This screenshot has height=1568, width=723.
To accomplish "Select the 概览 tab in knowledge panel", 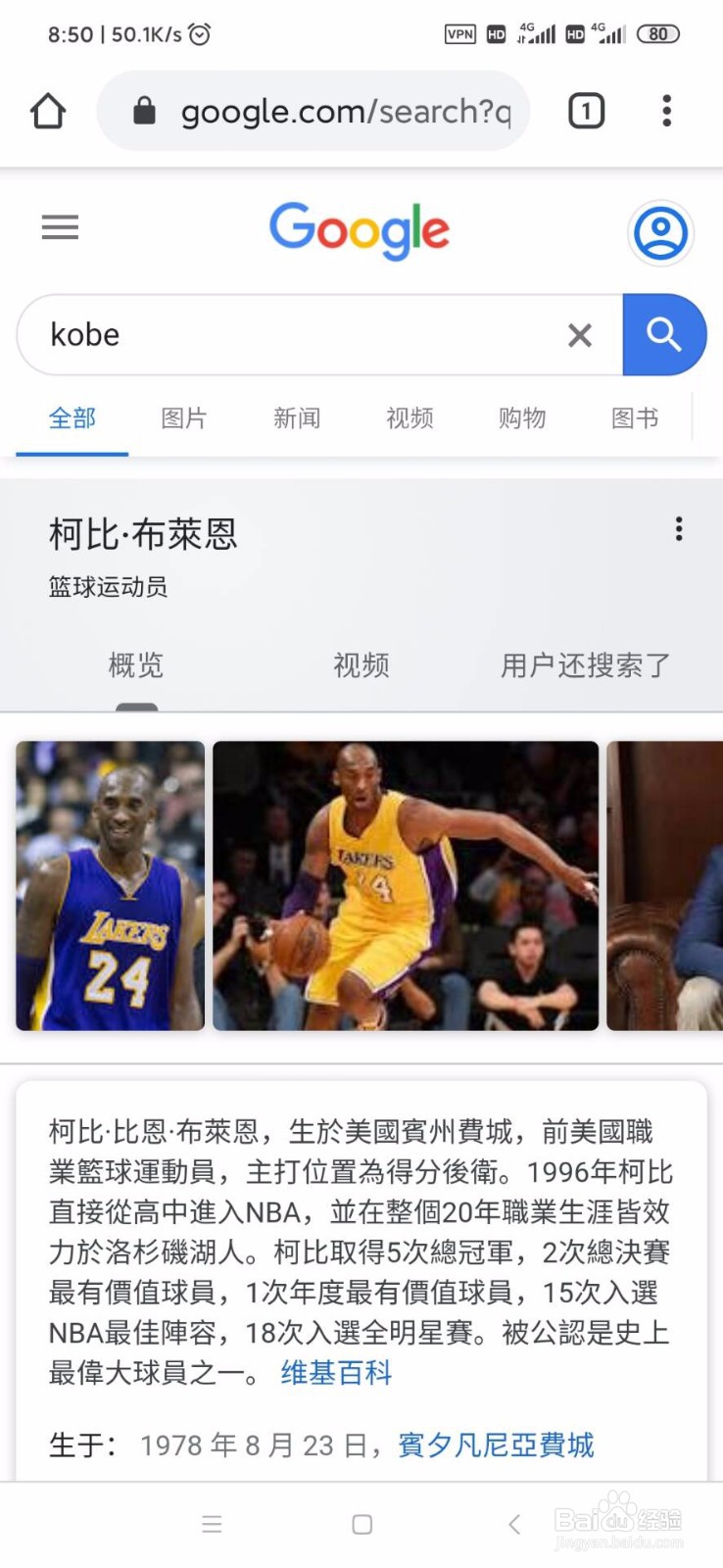I will pos(136,665).
